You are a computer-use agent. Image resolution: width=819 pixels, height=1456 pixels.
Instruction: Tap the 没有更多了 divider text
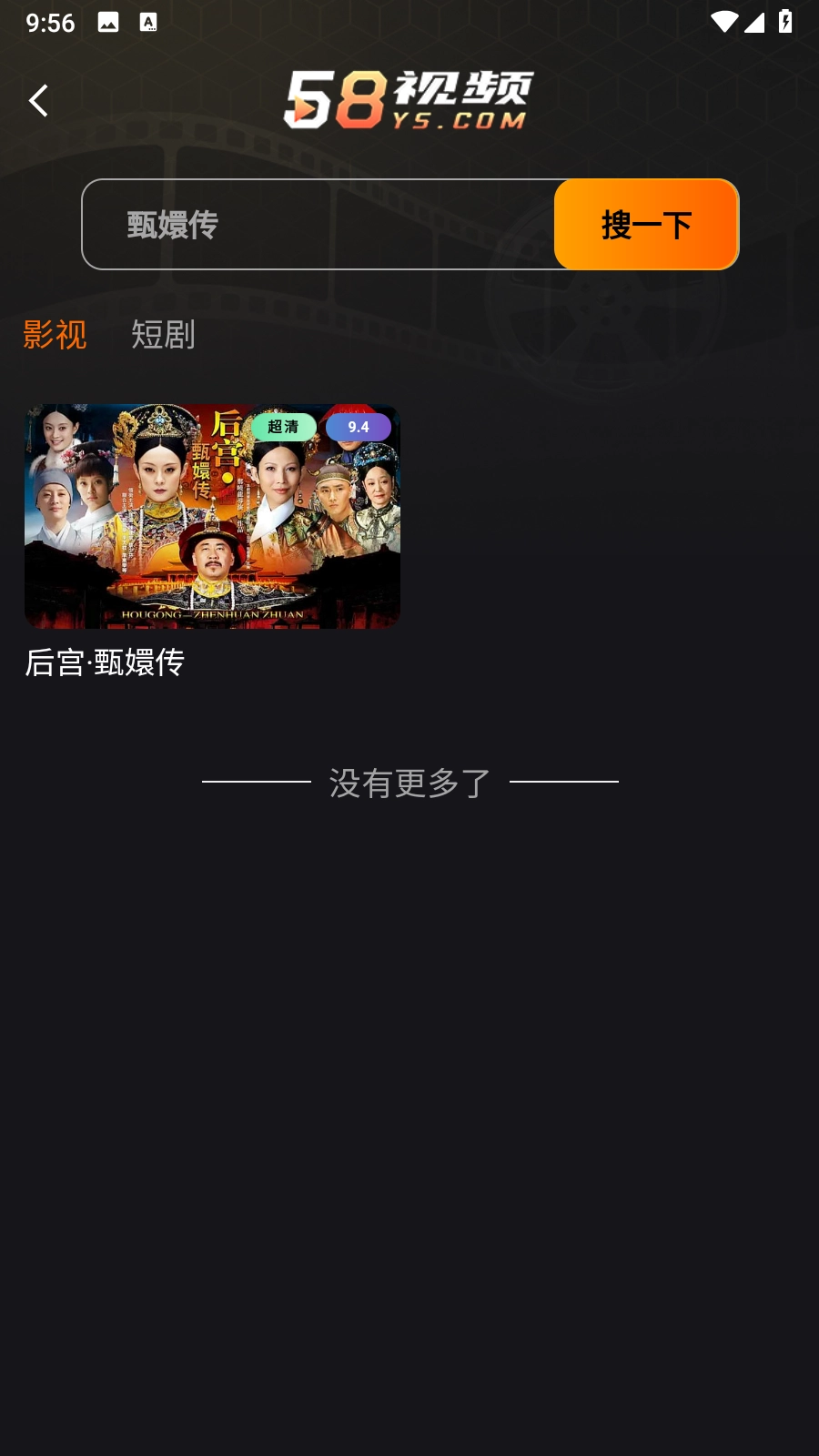point(409,781)
